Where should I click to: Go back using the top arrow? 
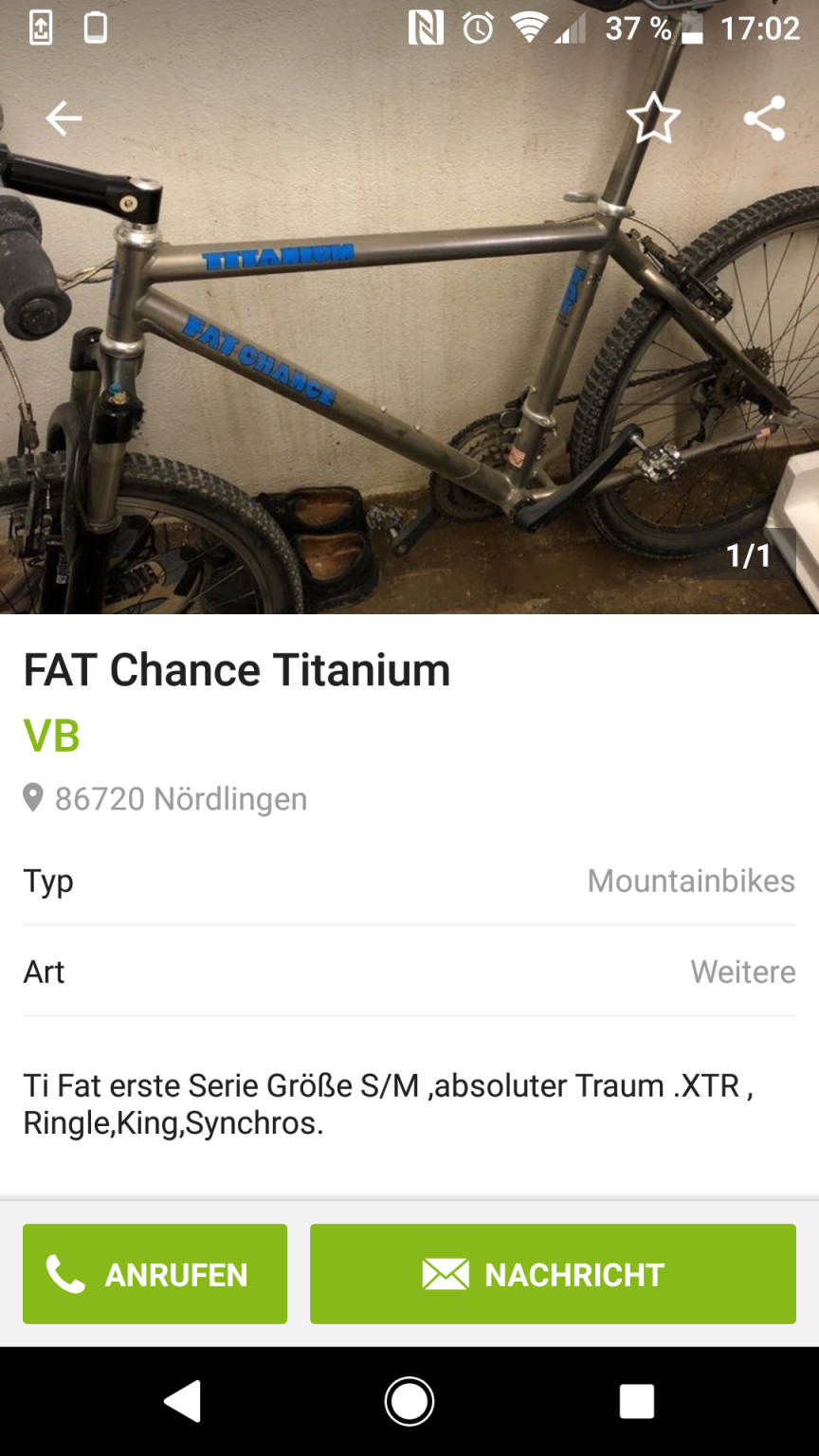[64, 119]
